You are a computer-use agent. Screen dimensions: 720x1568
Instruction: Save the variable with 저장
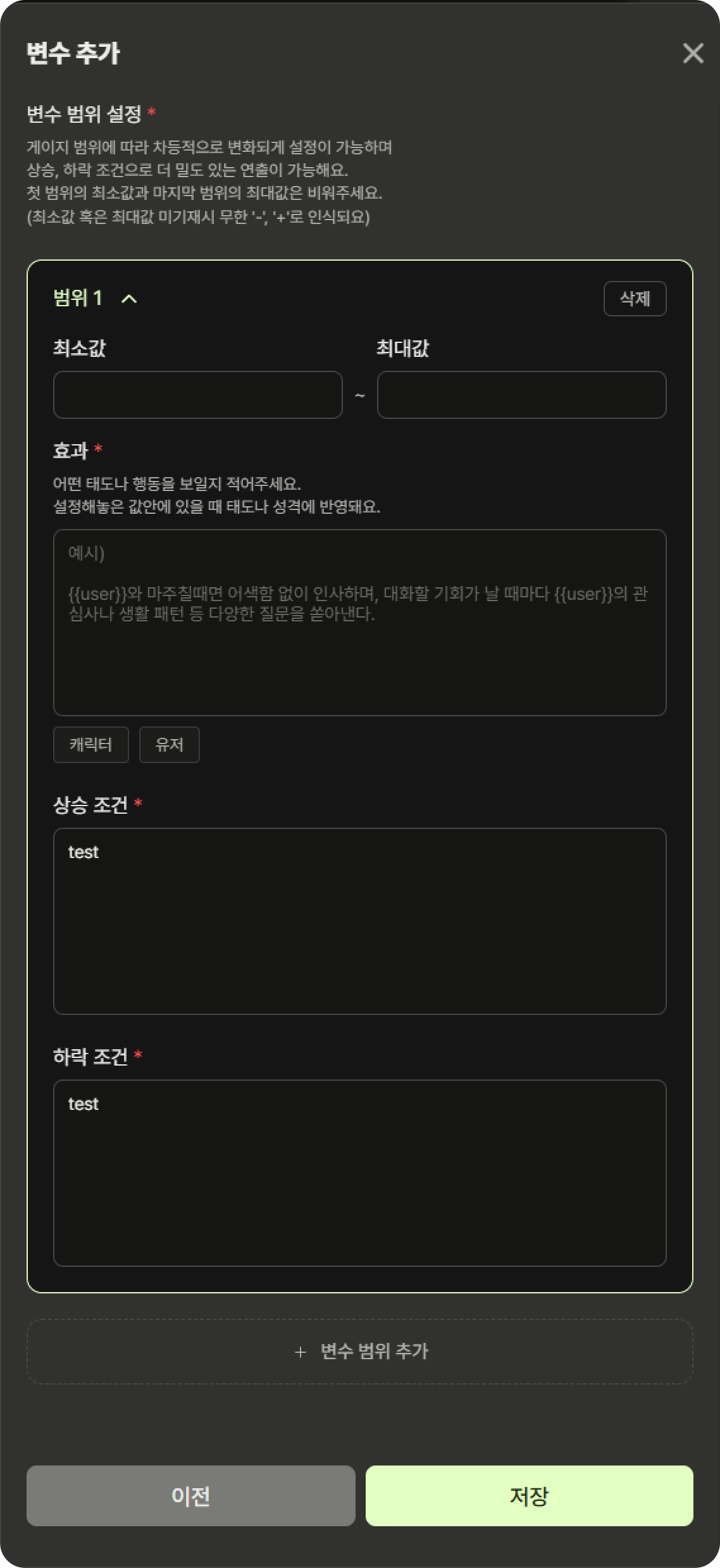click(x=529, y=1496)
